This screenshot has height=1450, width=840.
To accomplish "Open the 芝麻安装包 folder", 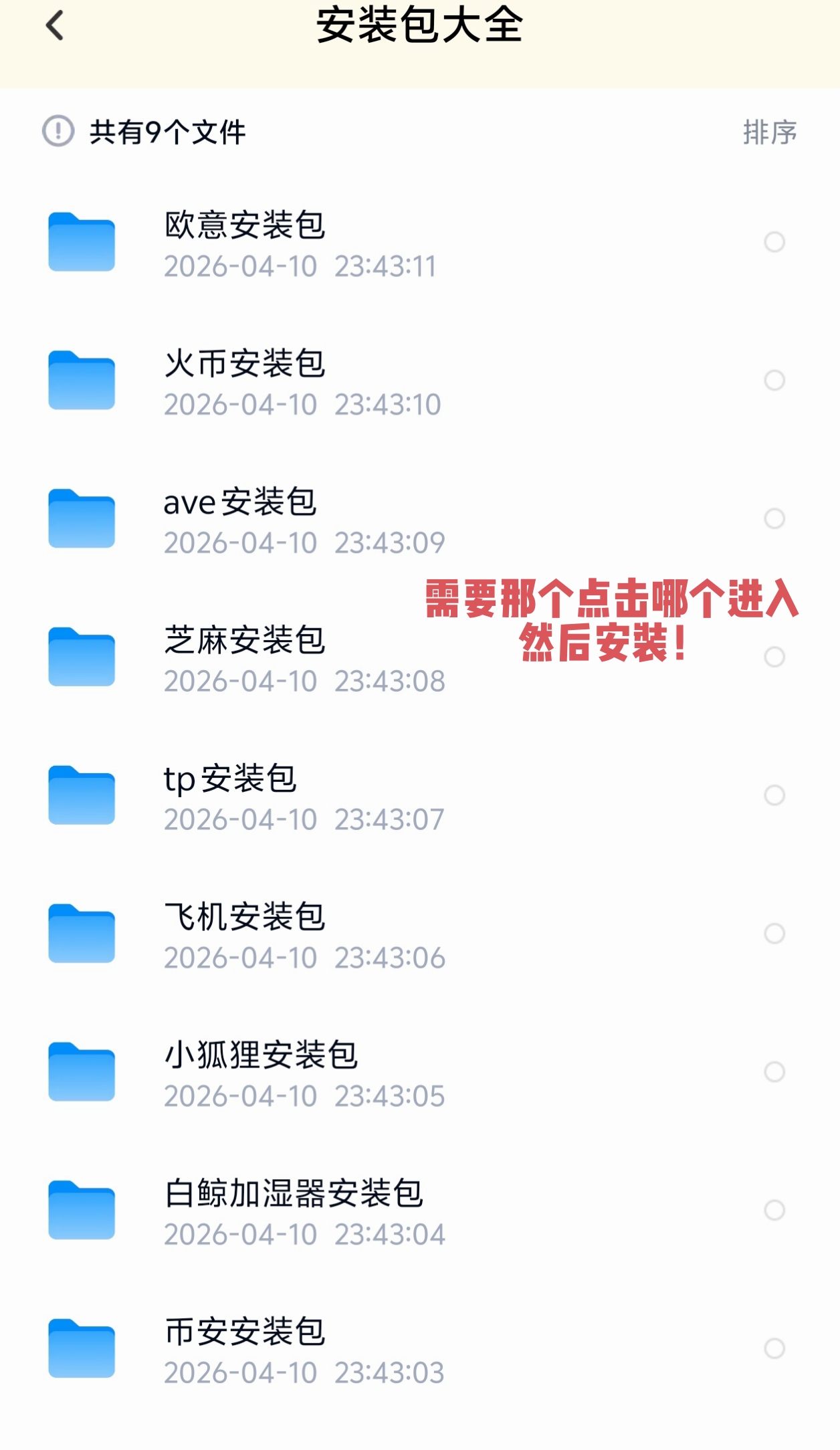I will tap(245, 641).
